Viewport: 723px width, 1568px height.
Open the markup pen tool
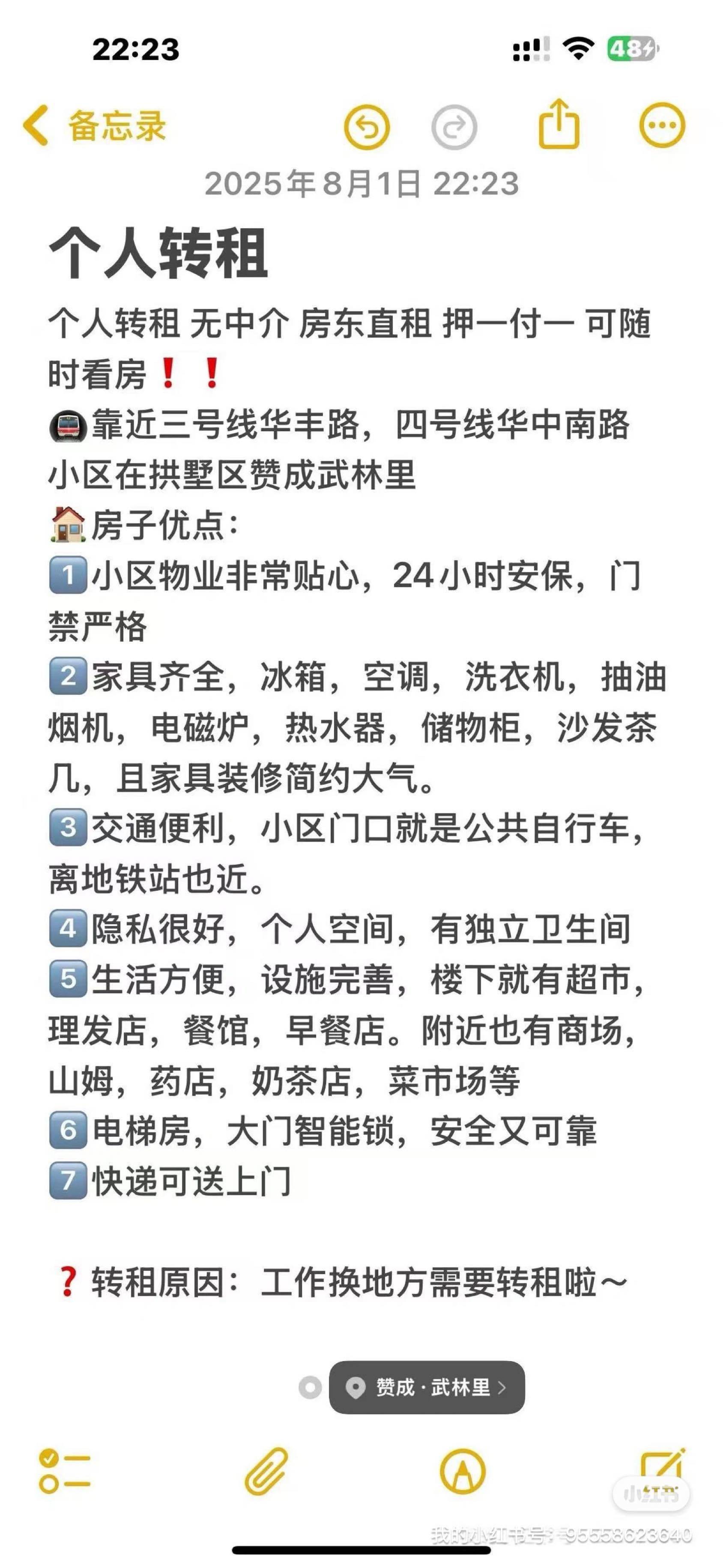[x=463, y=1471]
